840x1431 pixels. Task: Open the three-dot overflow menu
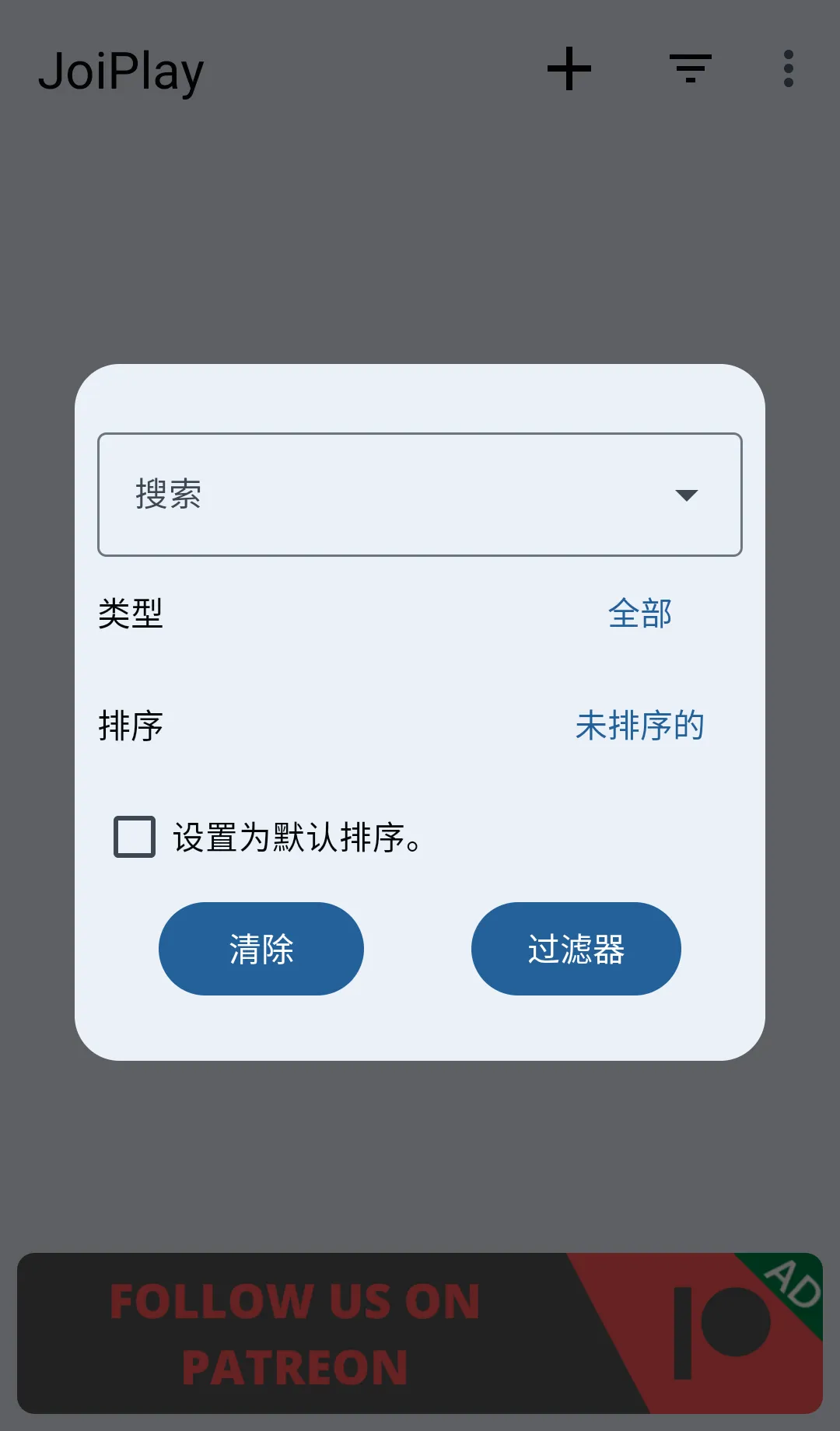tap(788, 69)
